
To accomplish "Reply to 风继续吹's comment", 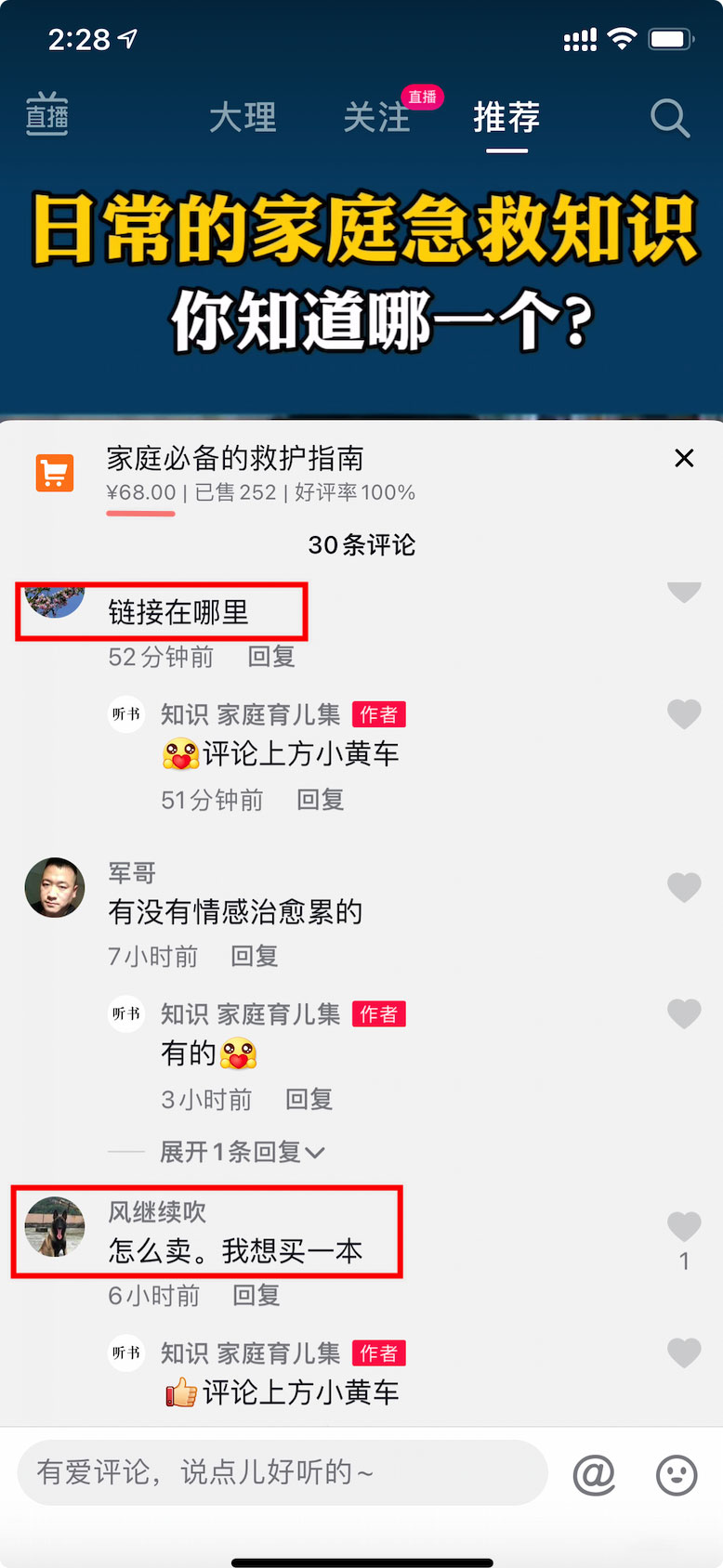I will click(256, 1295).
